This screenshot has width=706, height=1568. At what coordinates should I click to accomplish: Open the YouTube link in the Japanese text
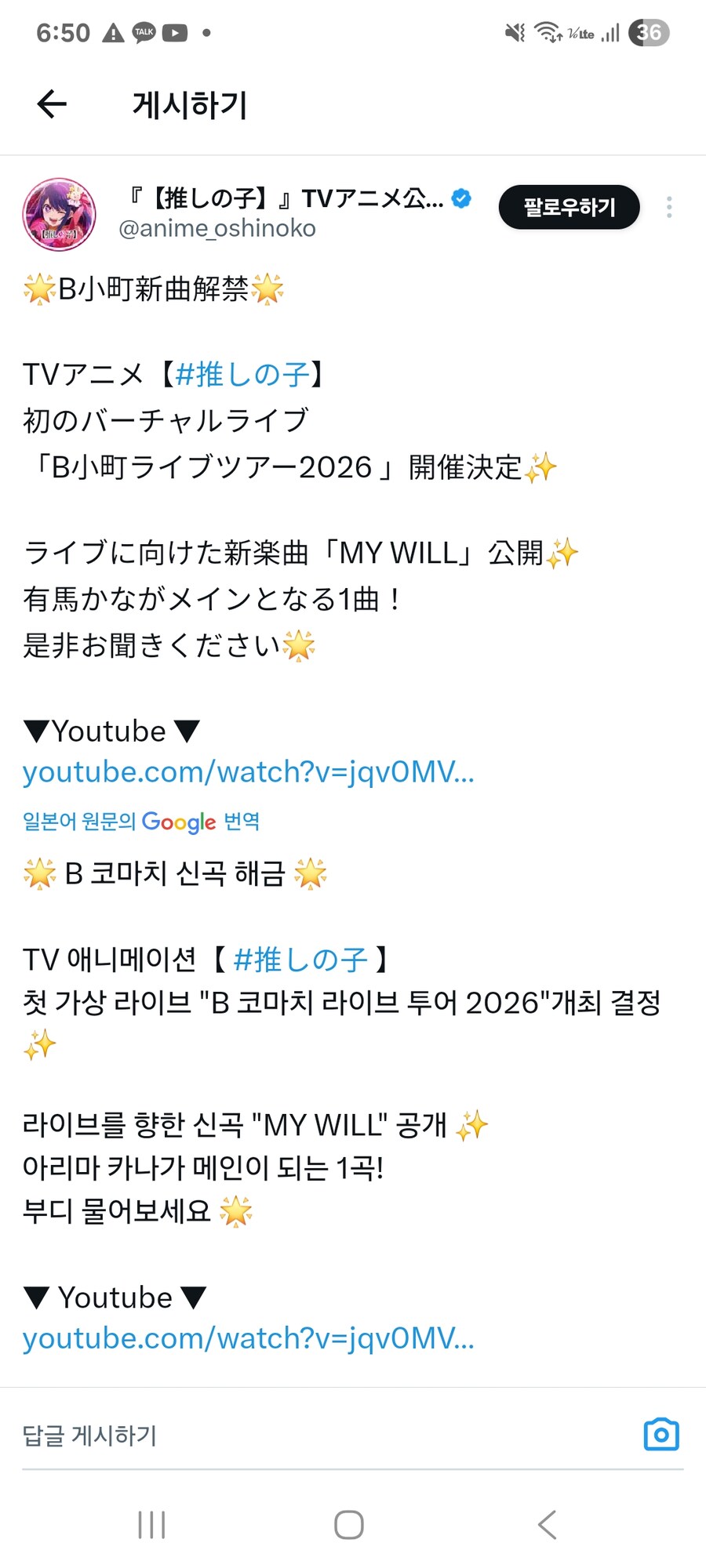[248, 772]
